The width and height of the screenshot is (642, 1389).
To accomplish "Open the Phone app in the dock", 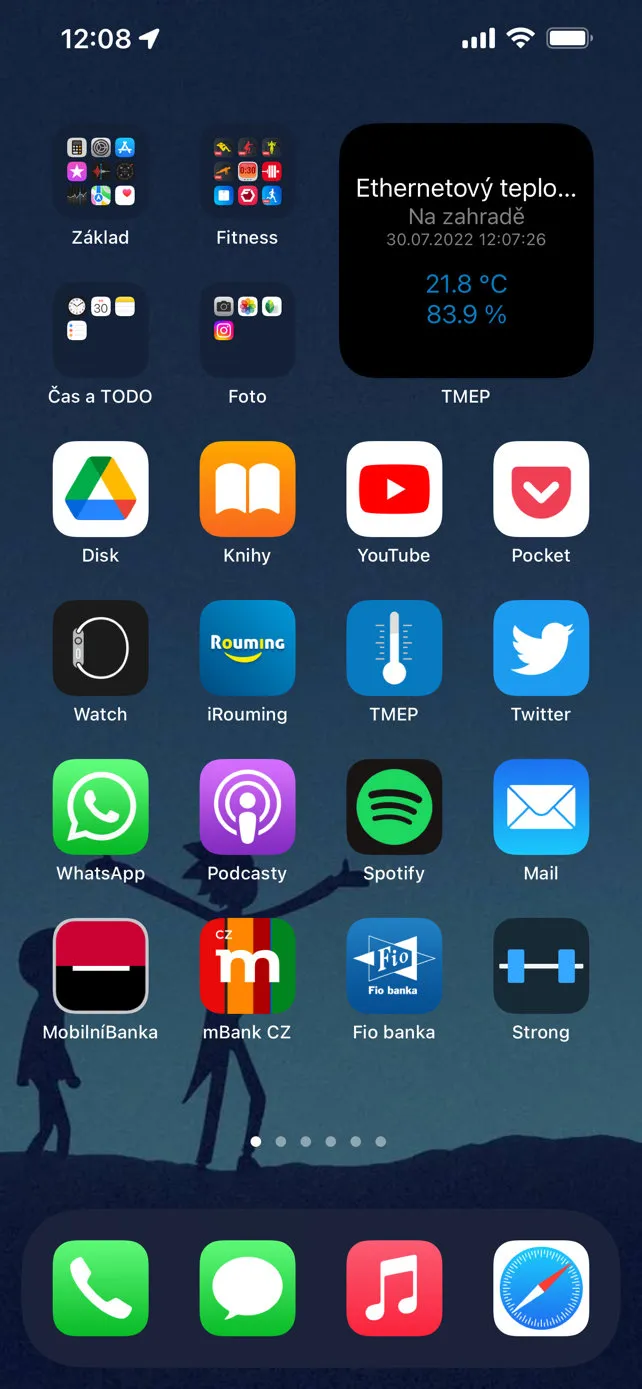I will coord(100,1288).
